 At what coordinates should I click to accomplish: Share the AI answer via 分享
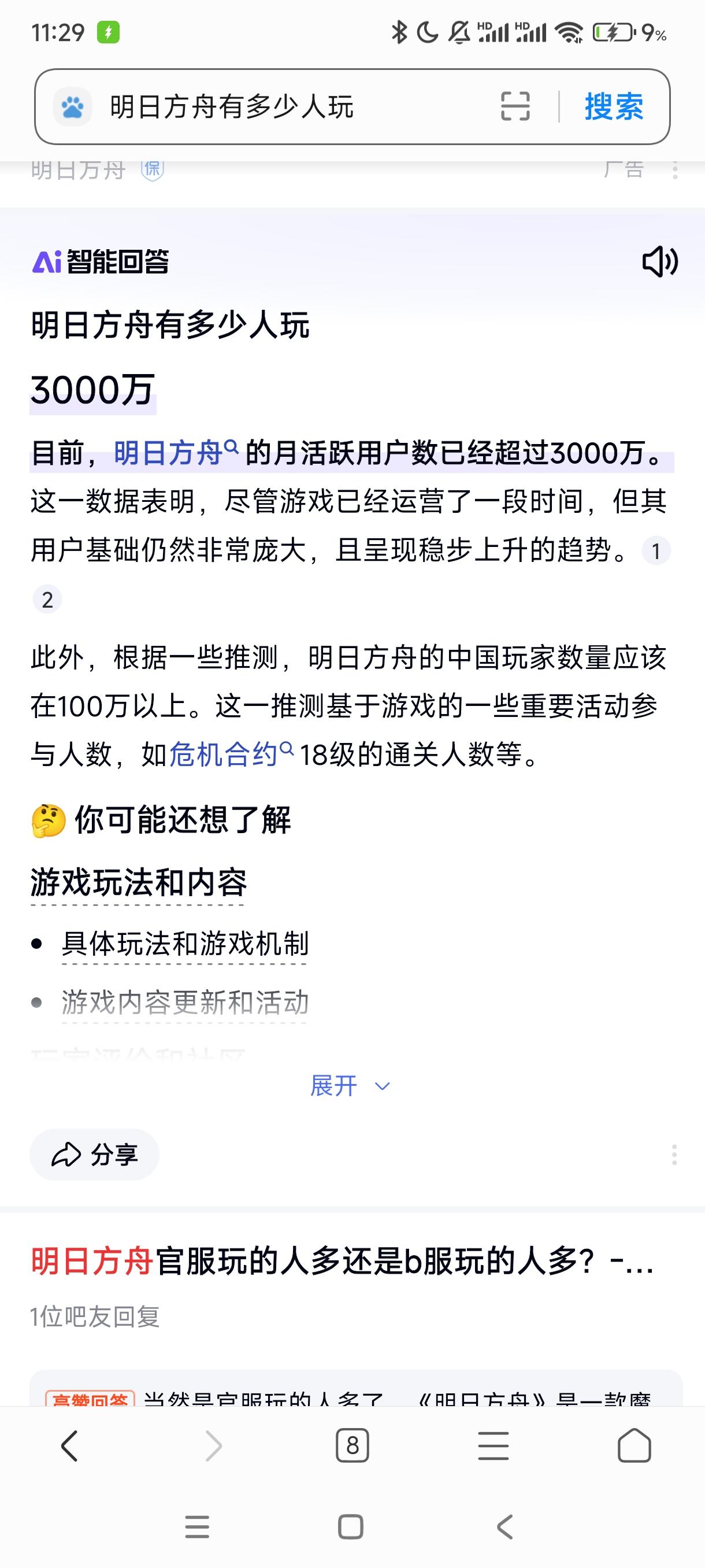pyautogui.click(x=94, y=1155)
